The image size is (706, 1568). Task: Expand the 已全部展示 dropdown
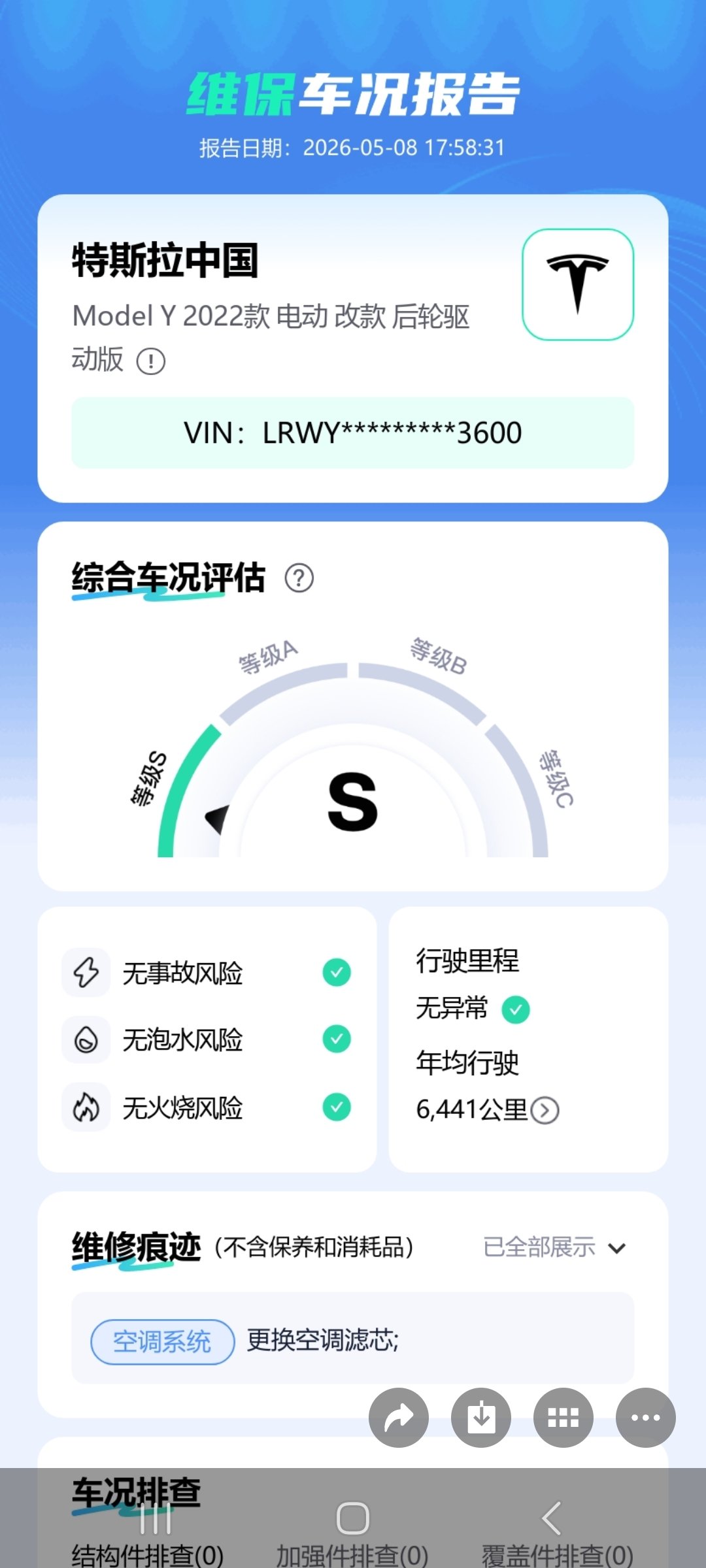click(554, 1247)
